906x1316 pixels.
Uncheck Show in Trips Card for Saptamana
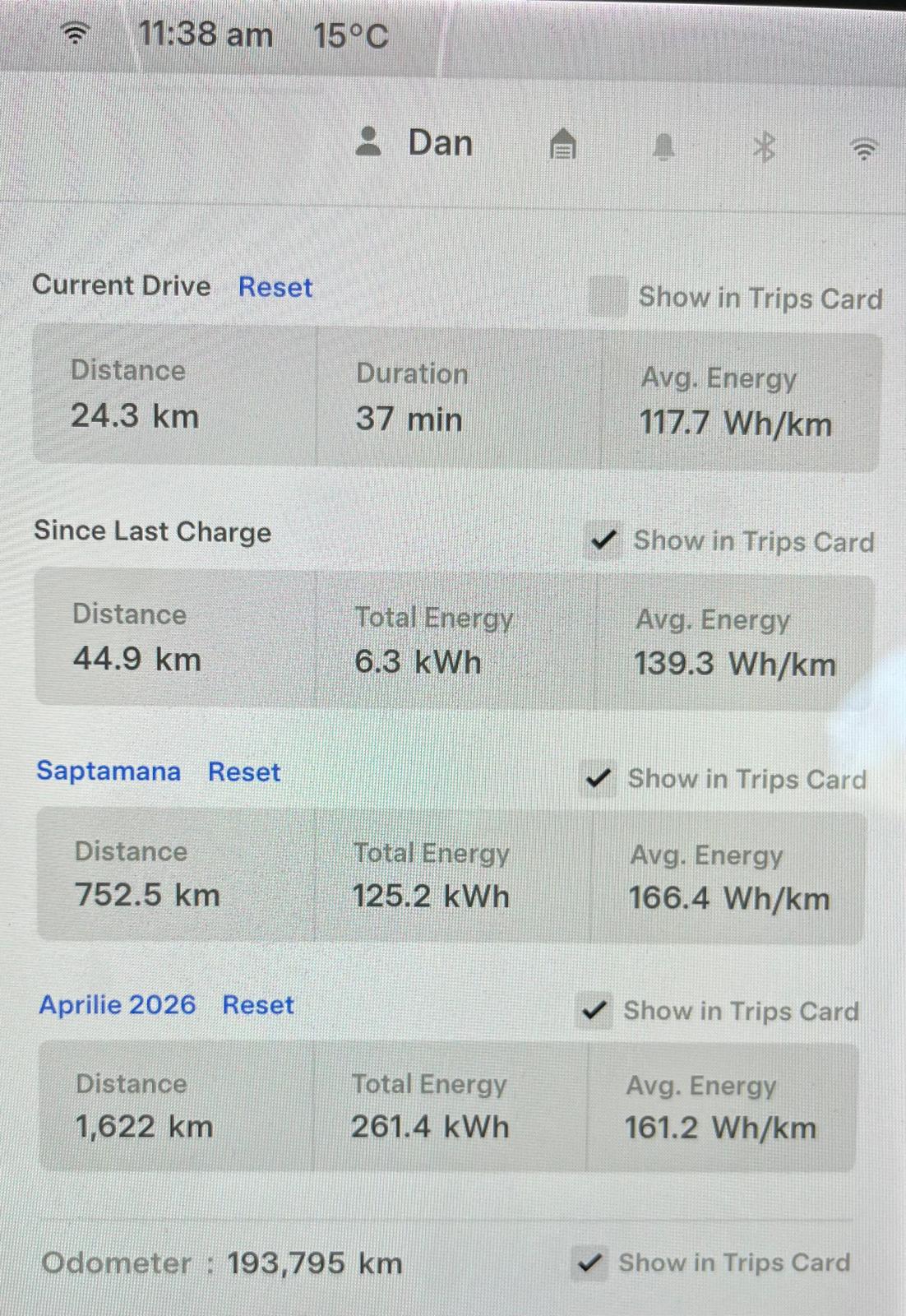[598, 778]
